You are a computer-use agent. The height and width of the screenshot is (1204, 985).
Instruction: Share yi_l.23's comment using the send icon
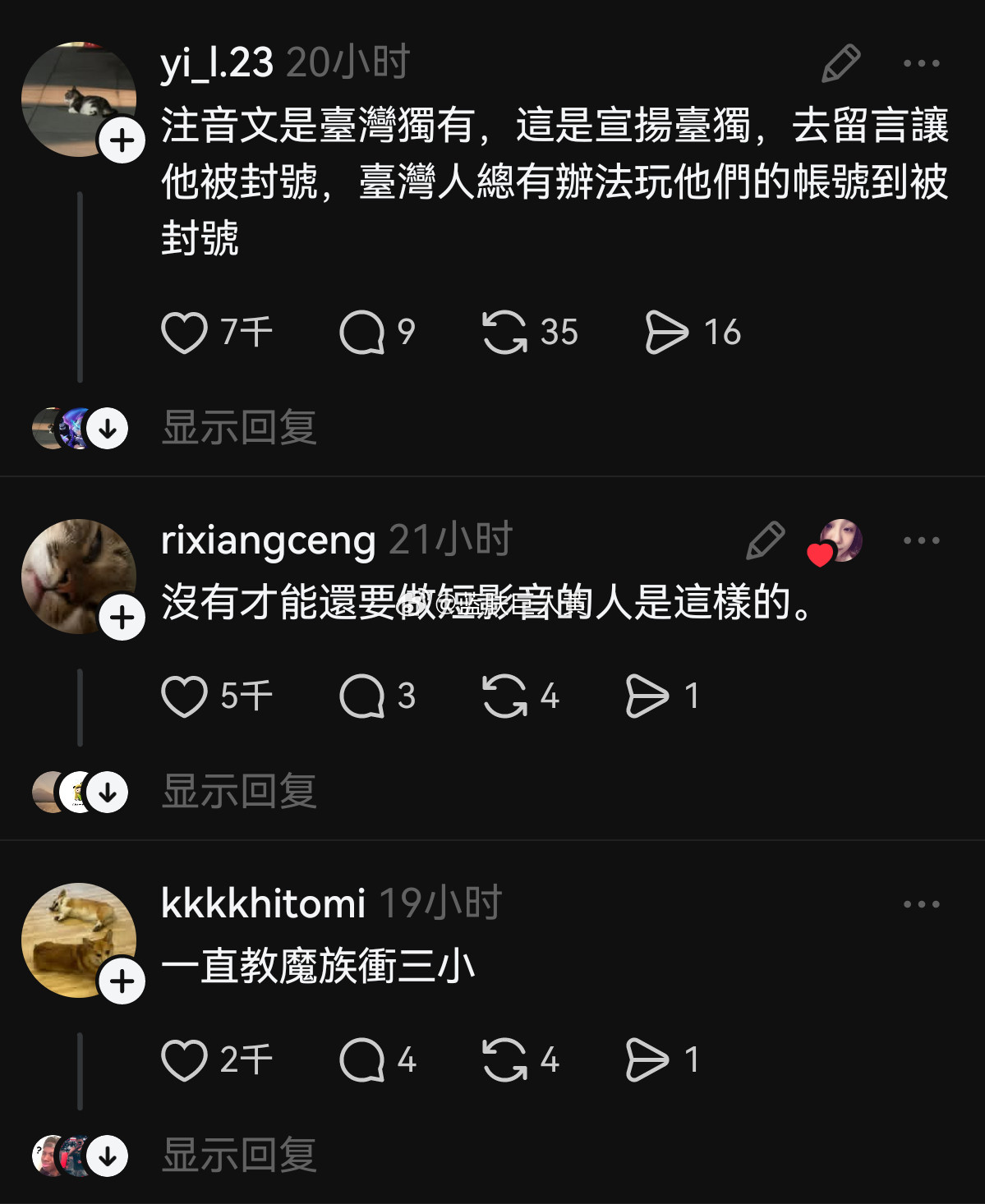coord(667,332)
